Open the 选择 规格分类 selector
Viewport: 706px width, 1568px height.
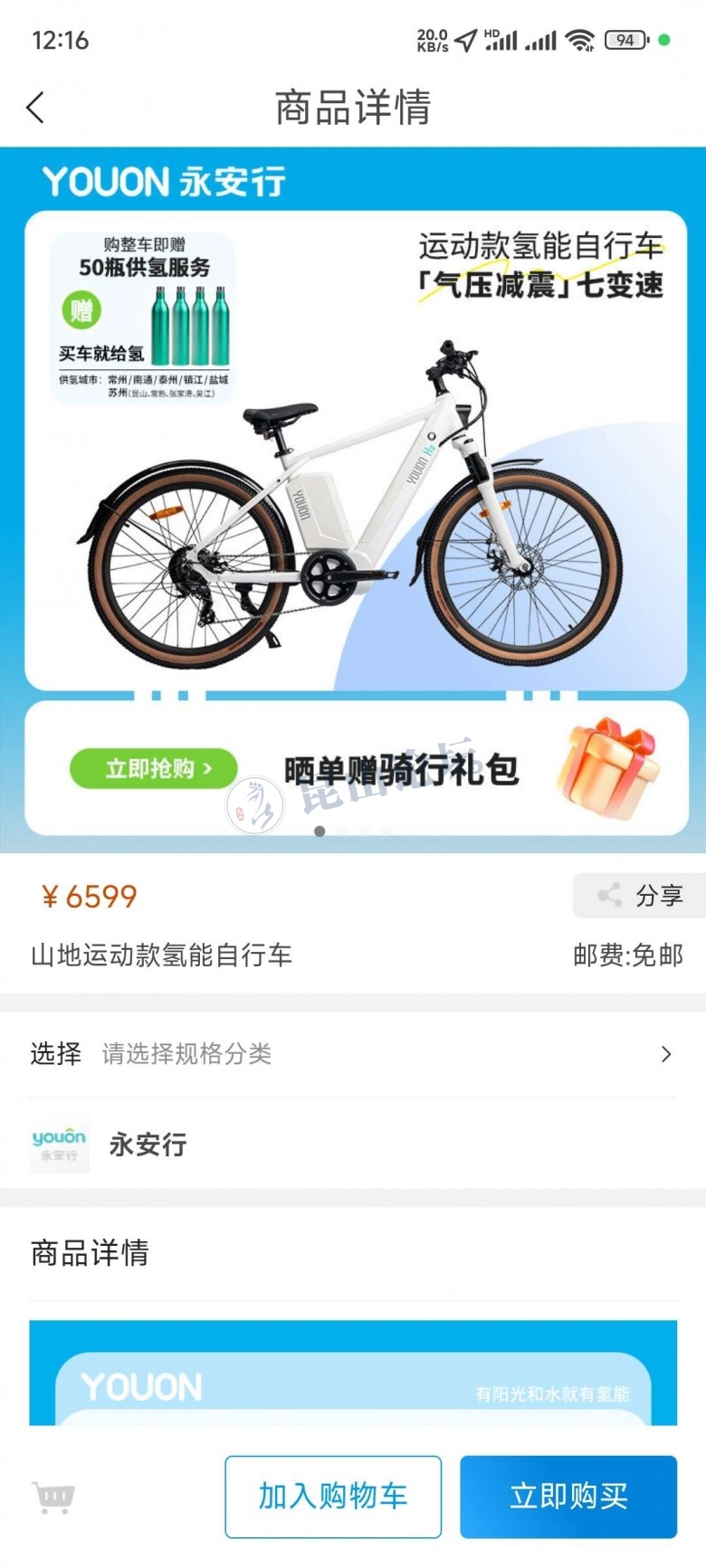[353, 1054]
